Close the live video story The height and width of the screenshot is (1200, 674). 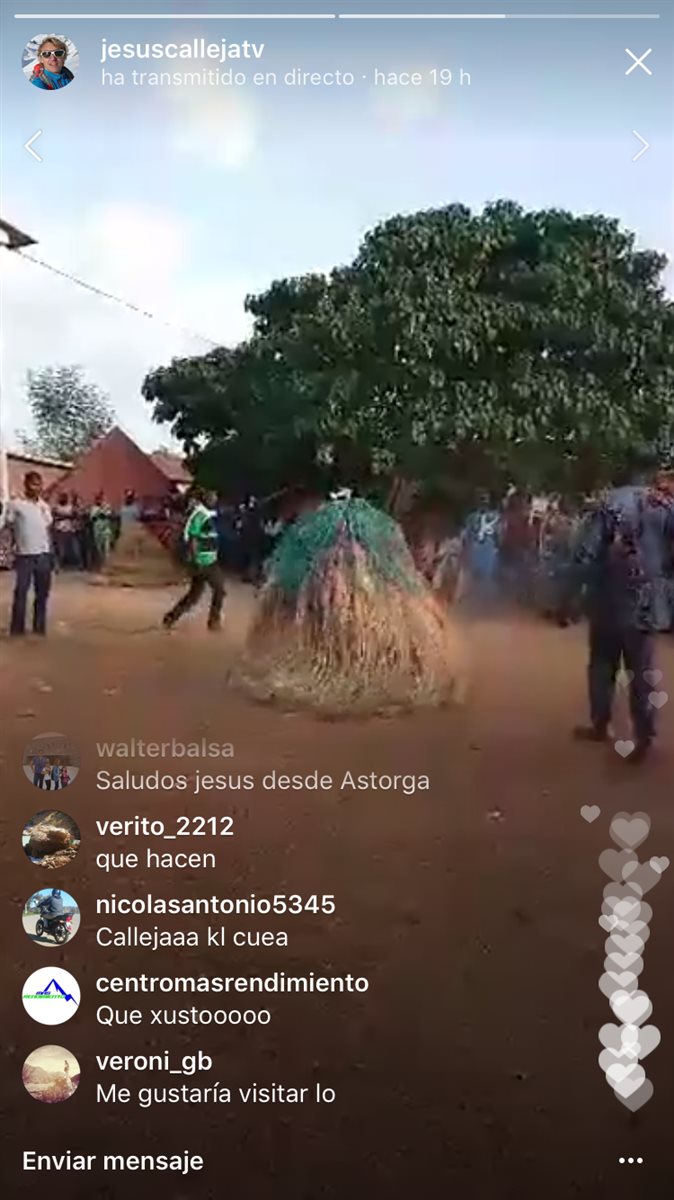point(638,62)
